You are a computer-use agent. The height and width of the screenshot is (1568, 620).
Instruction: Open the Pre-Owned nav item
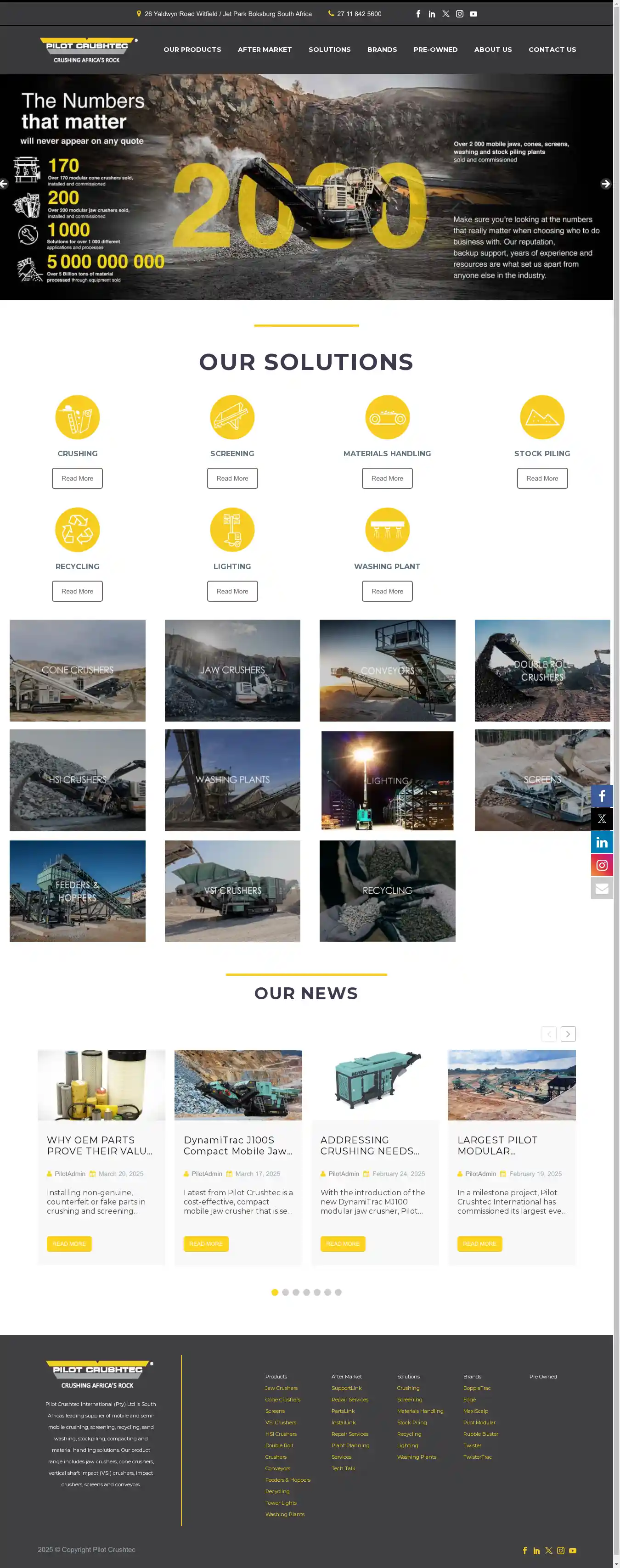tap(435, 49)
